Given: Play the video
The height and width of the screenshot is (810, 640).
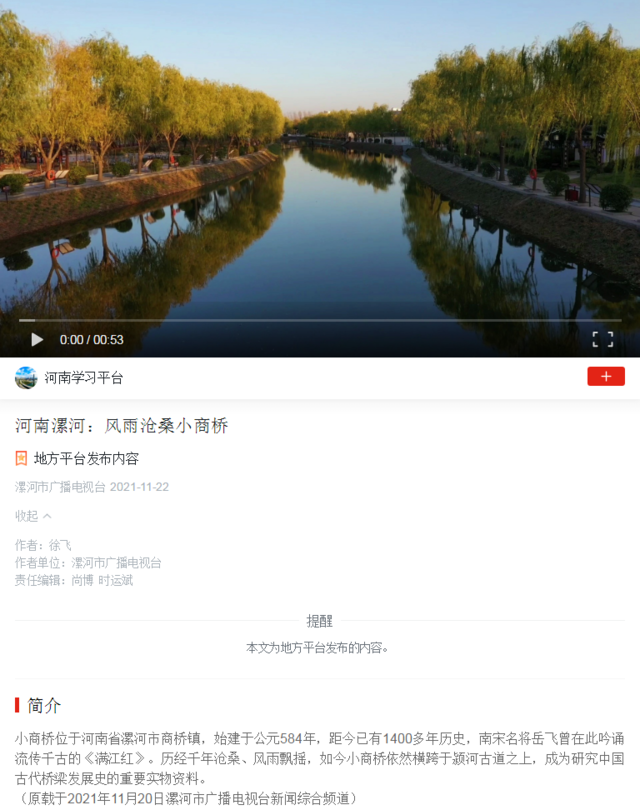Looking at the screenshot, I should [37, 339].
